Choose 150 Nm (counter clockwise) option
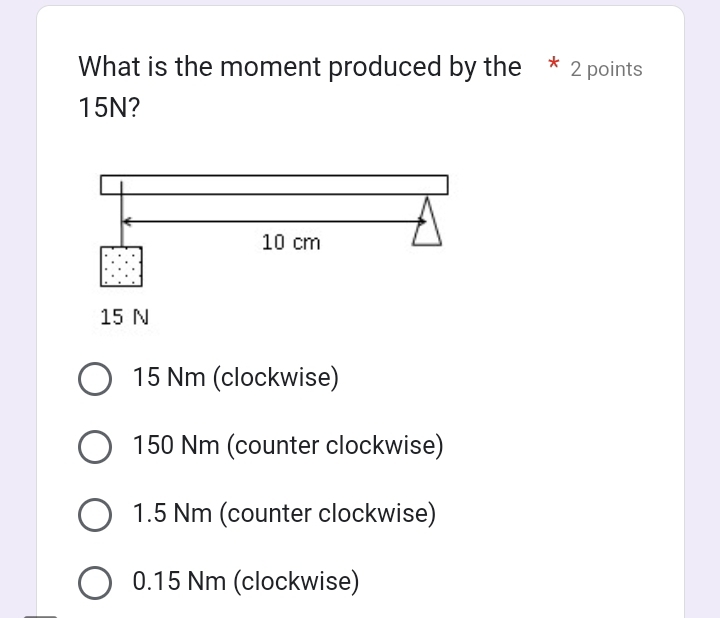The width and height of the screenshot is (720, 618). point(95,446)
